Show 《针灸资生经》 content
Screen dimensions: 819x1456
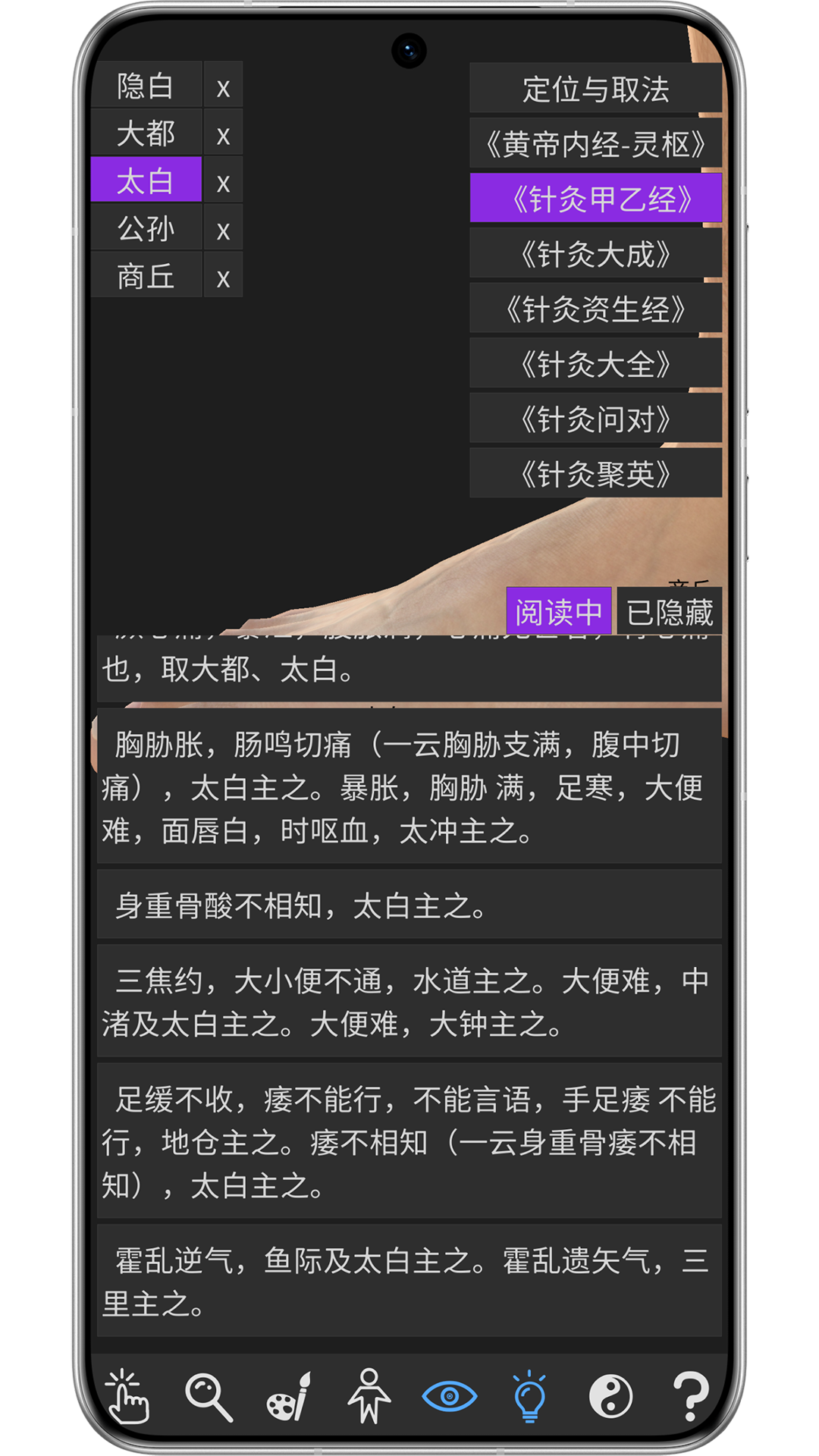(x=595, y=309)
